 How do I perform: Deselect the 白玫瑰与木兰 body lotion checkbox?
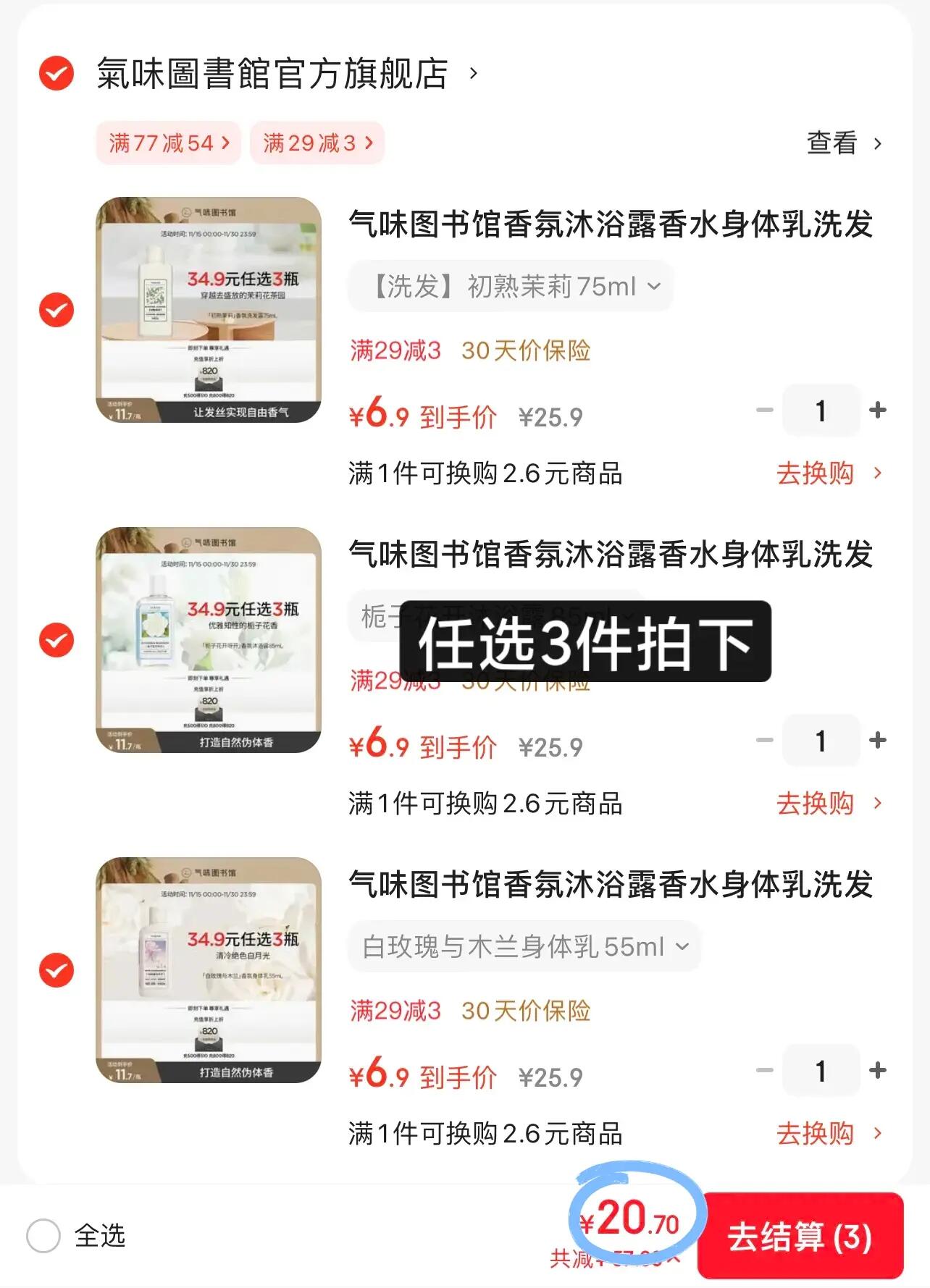click(56, 970)
